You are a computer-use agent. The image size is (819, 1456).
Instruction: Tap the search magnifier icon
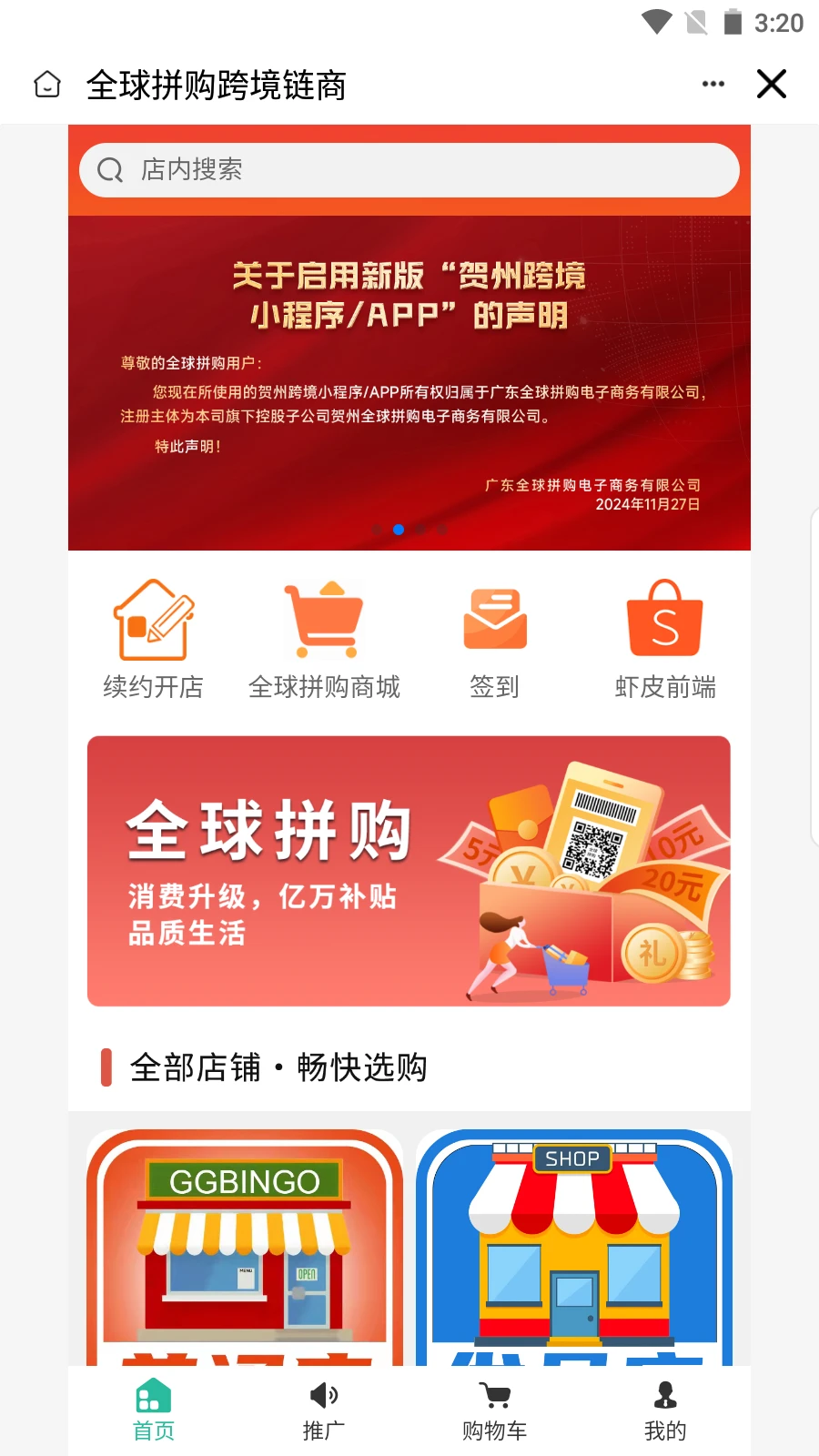[x=109, y=169]
